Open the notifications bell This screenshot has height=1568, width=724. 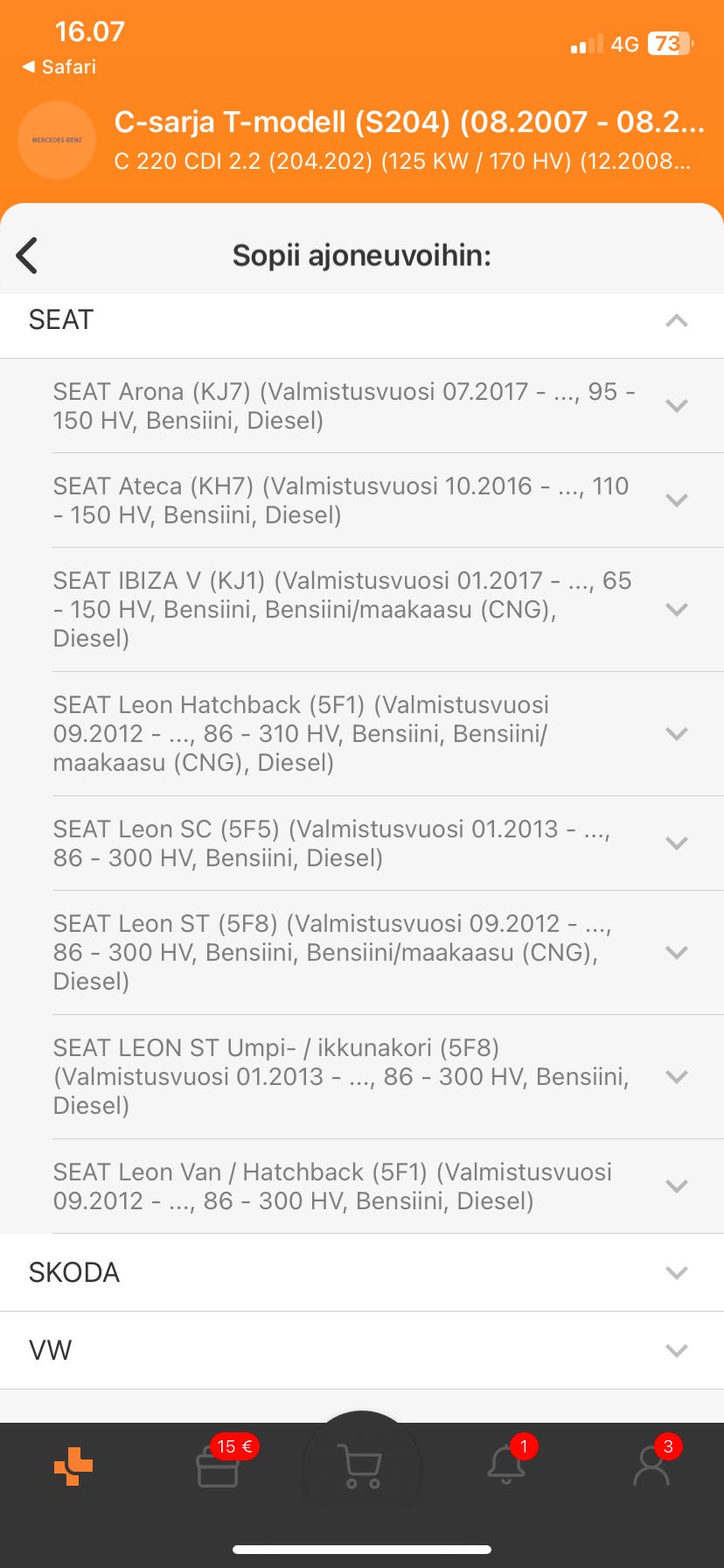[x=506, y=1466]
